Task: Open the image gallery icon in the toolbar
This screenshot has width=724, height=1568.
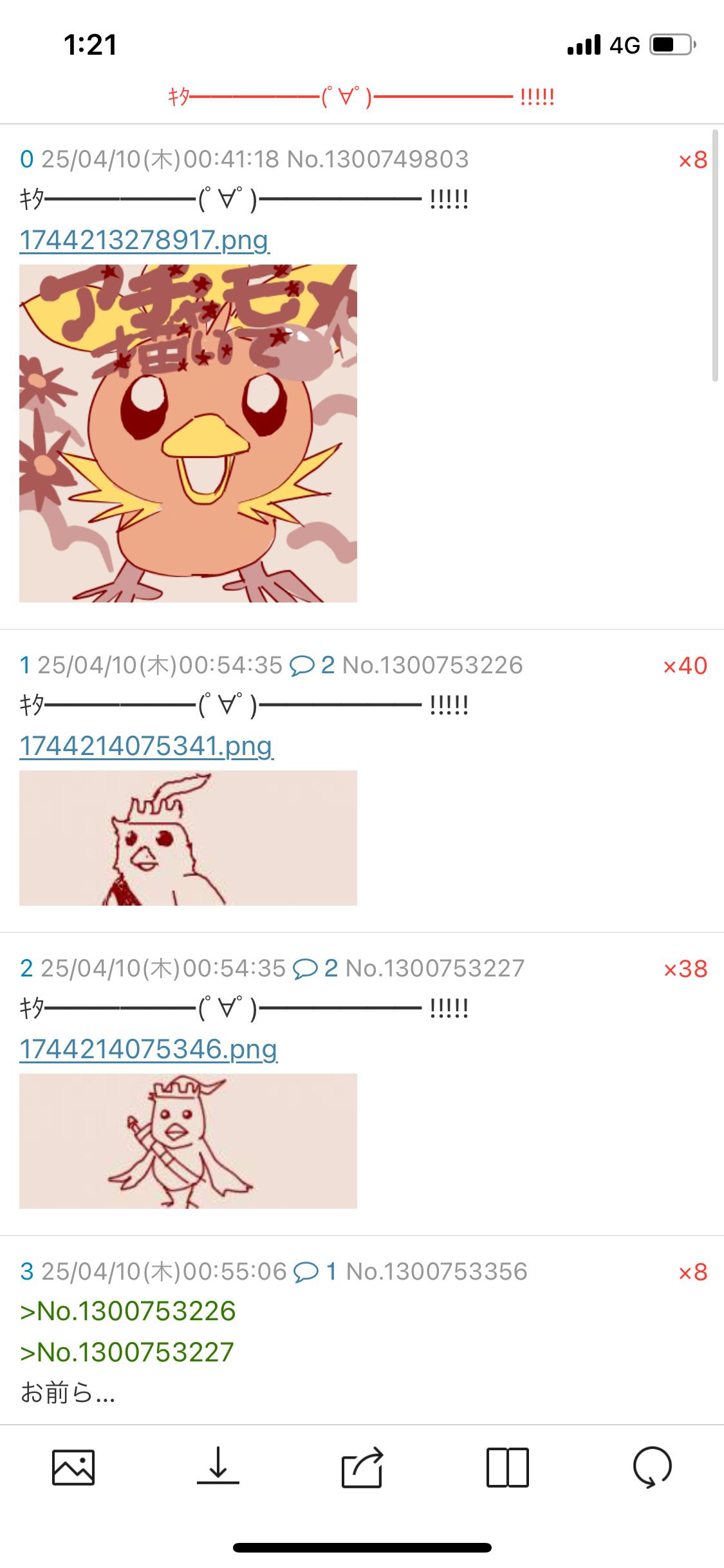Action: (x=73, y=1467)
